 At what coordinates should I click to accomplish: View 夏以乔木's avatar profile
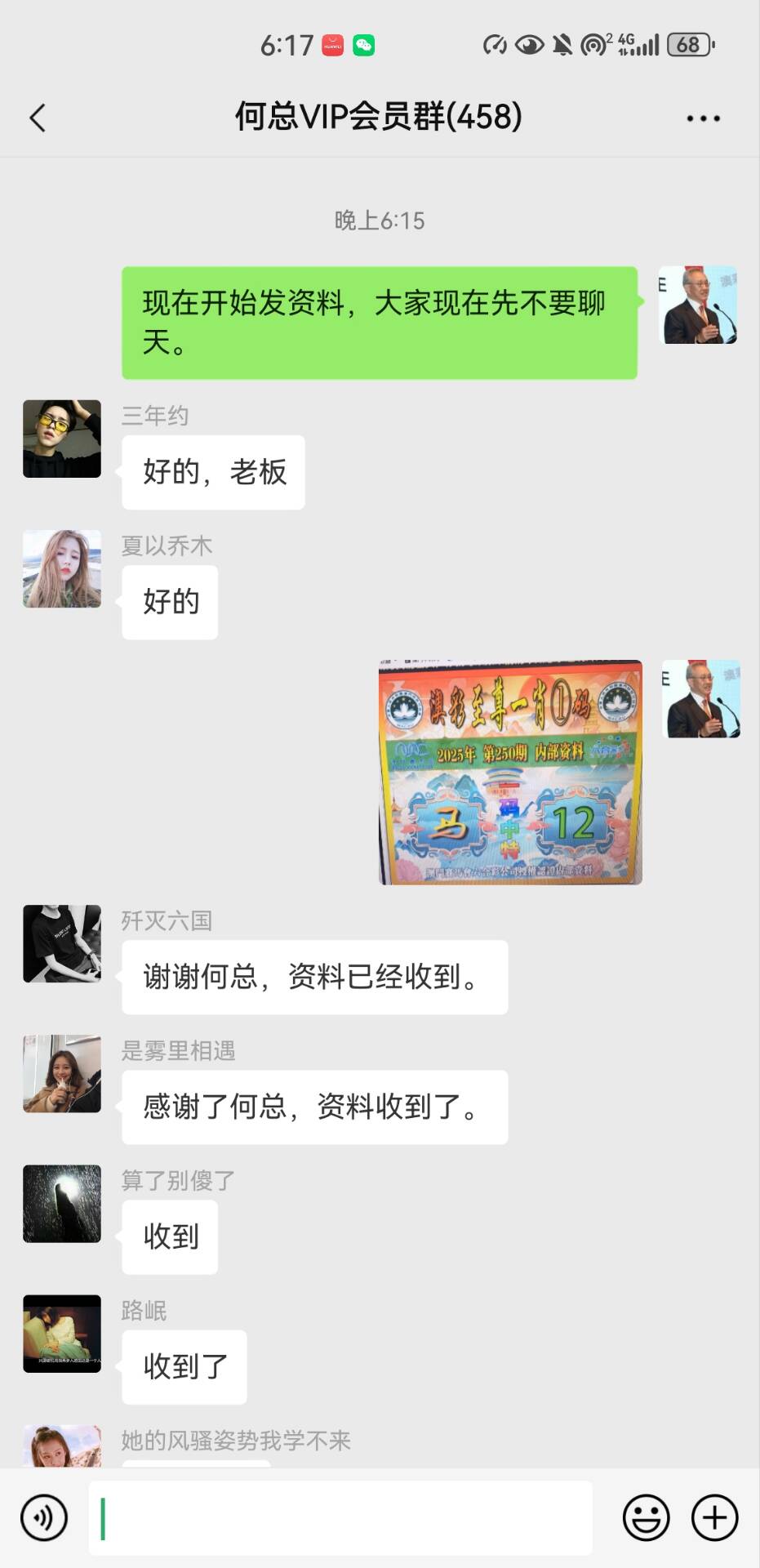[62, 569]
